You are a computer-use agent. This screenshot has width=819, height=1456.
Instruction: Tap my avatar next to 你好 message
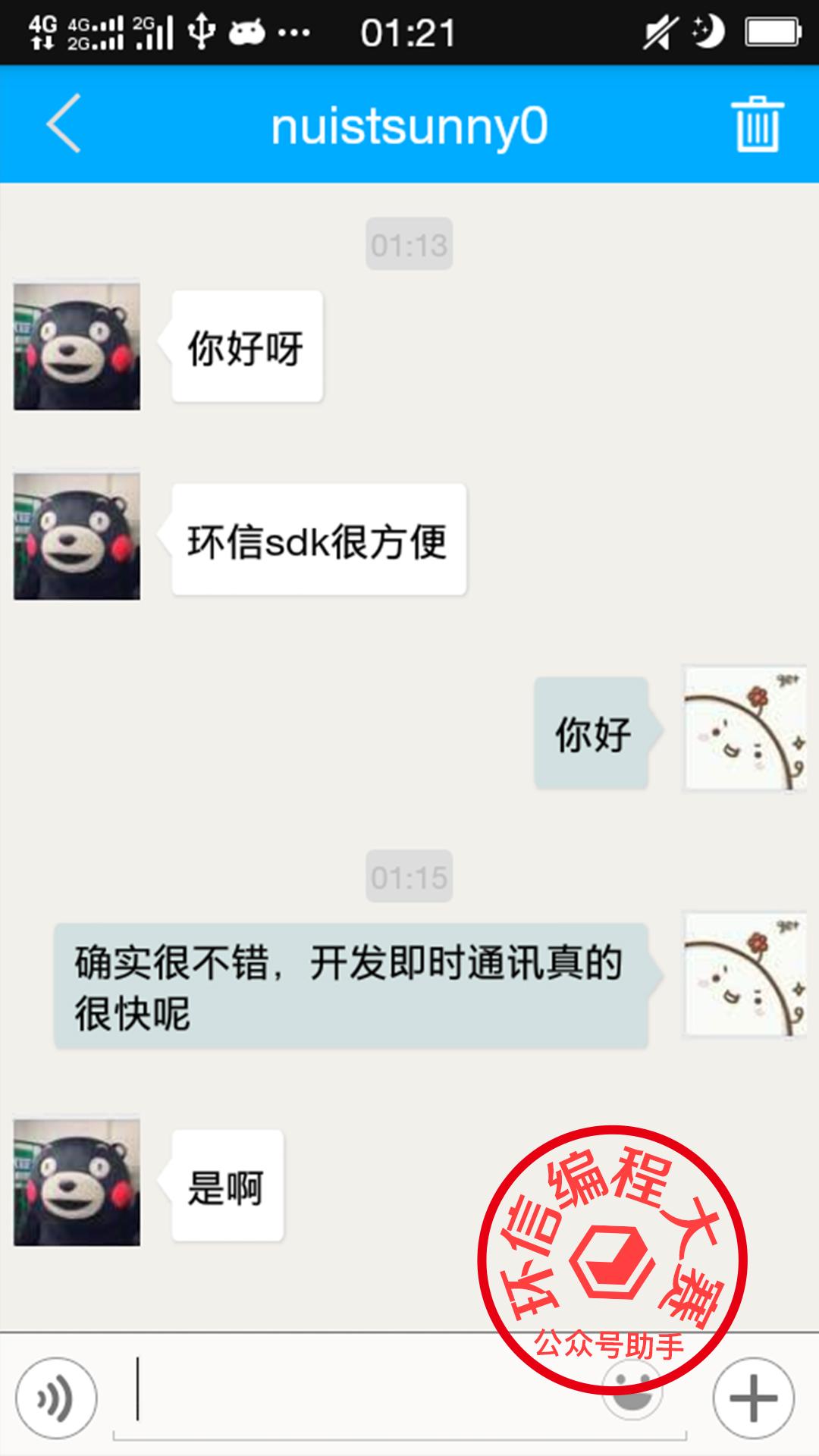[x=745, y=729]
